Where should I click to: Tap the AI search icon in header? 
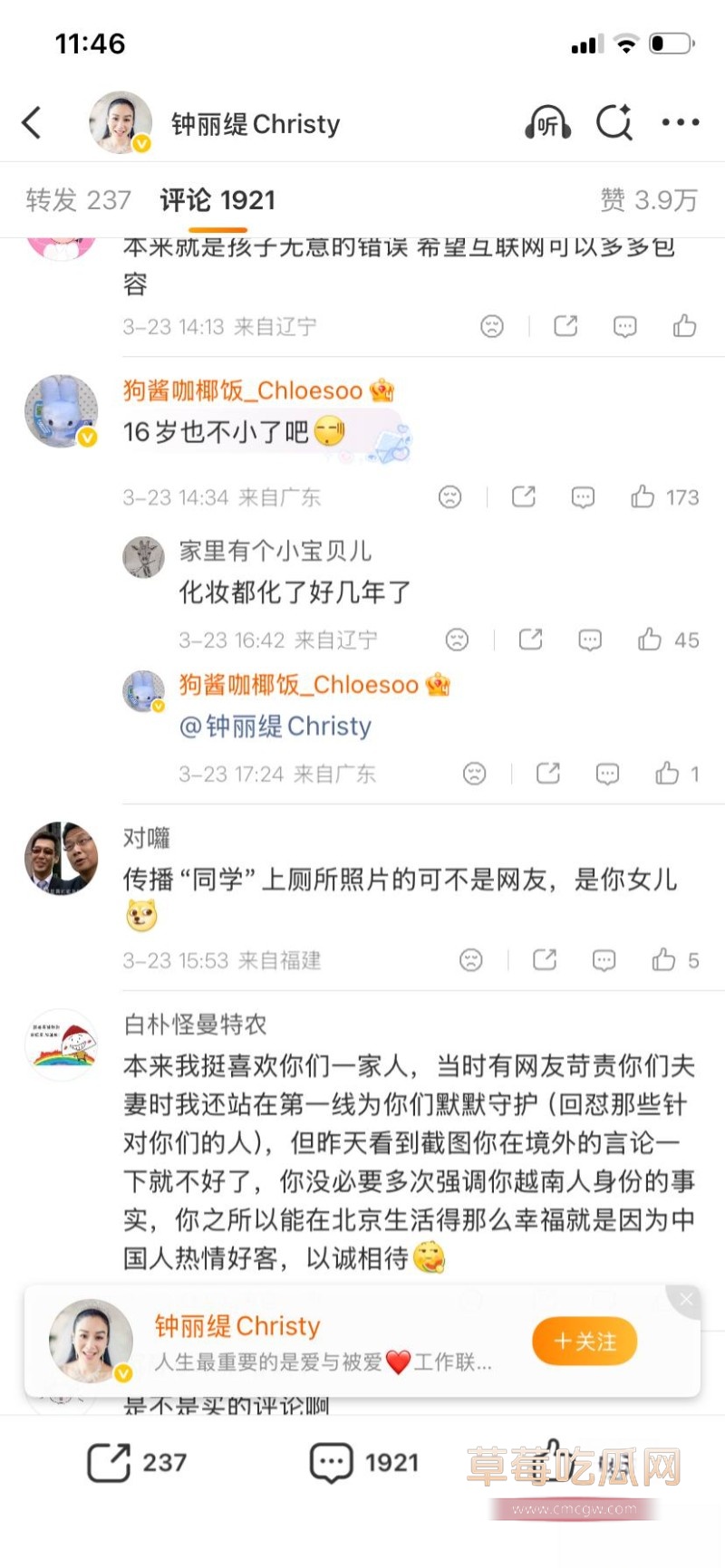click(614, 122)
